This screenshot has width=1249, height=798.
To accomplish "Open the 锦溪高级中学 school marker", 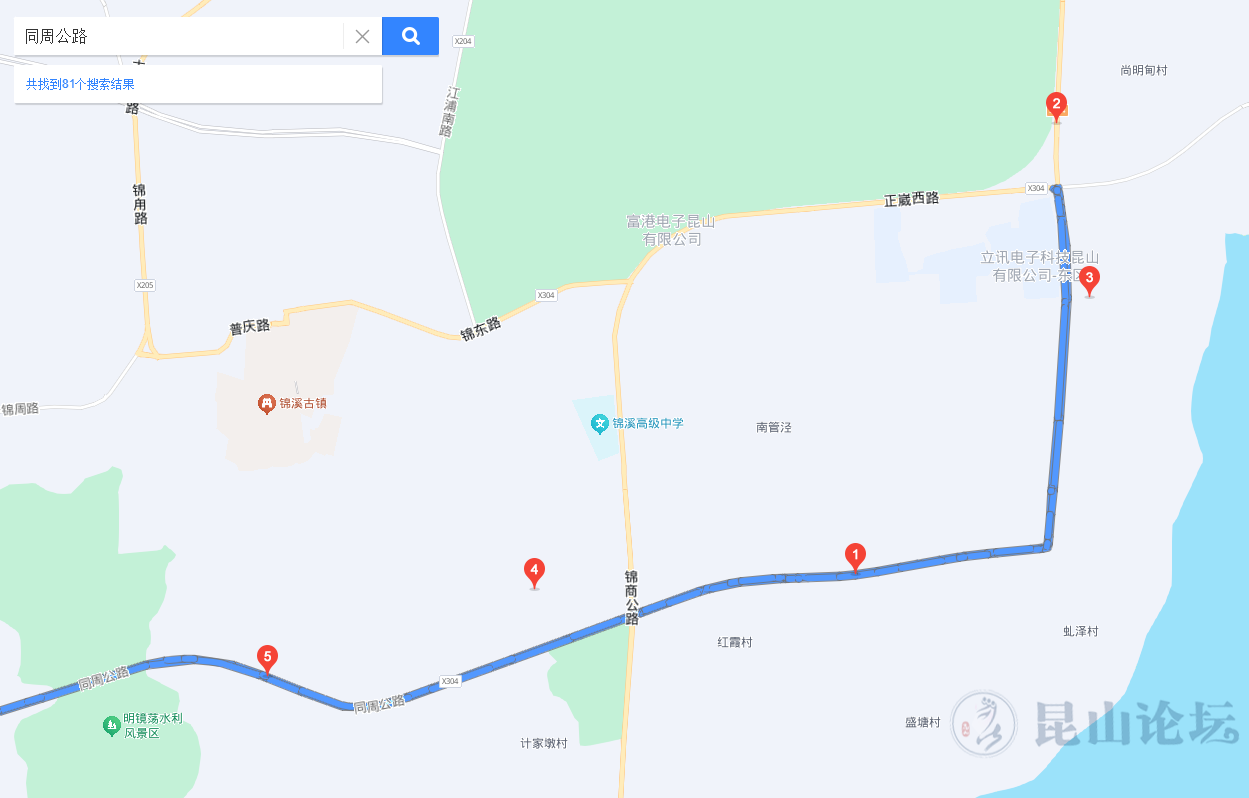I will click(600, 424).
